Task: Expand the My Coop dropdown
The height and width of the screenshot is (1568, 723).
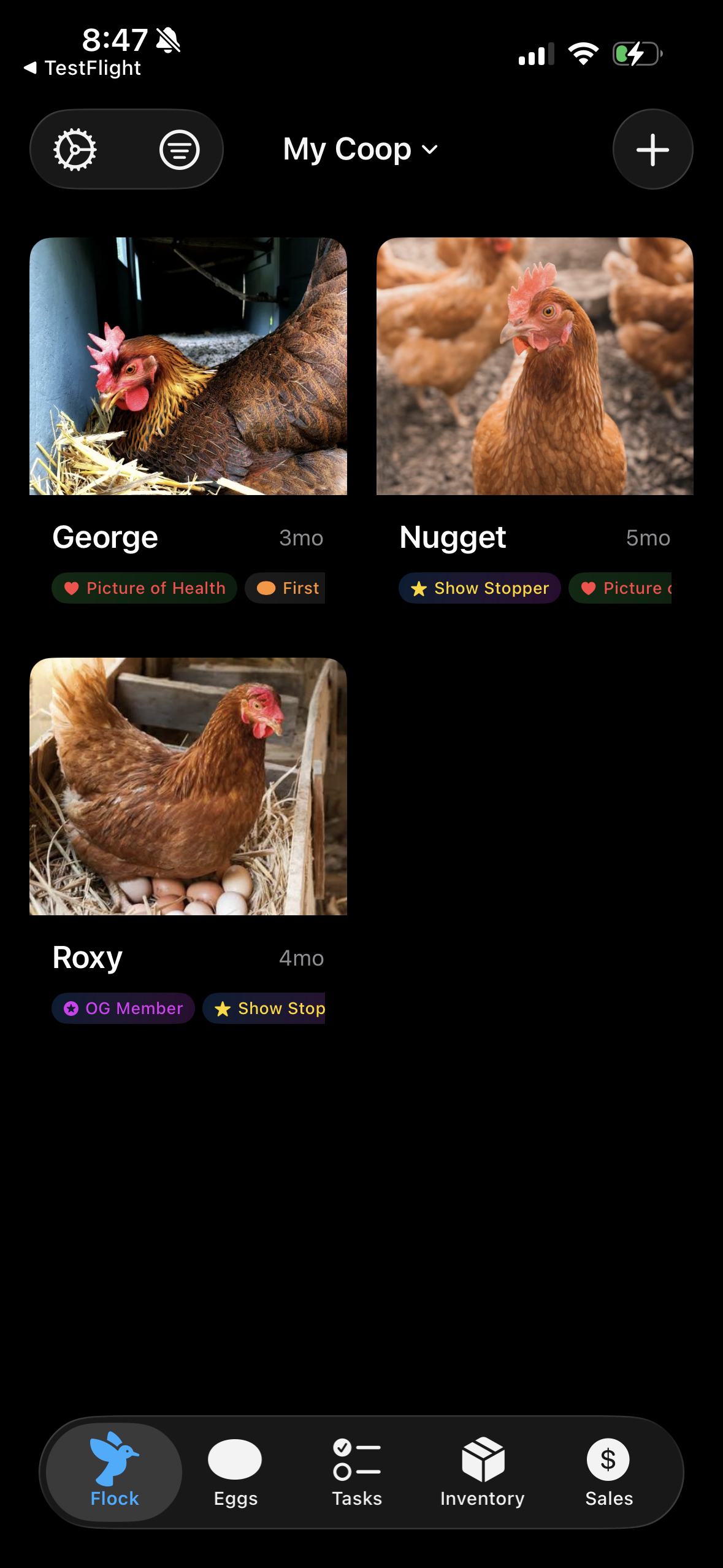Action: (x=361, y=149)
